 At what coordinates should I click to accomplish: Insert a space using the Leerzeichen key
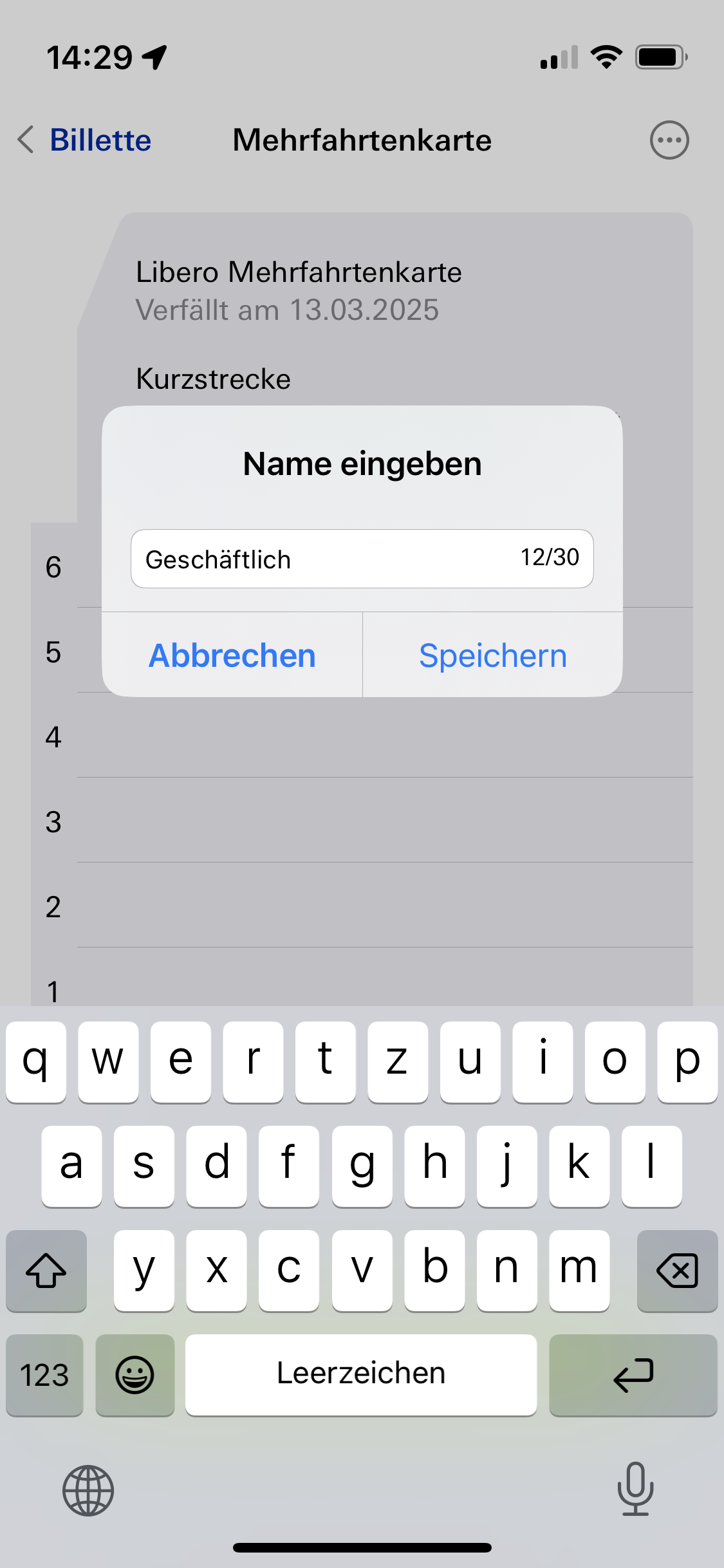[360, 1374]
